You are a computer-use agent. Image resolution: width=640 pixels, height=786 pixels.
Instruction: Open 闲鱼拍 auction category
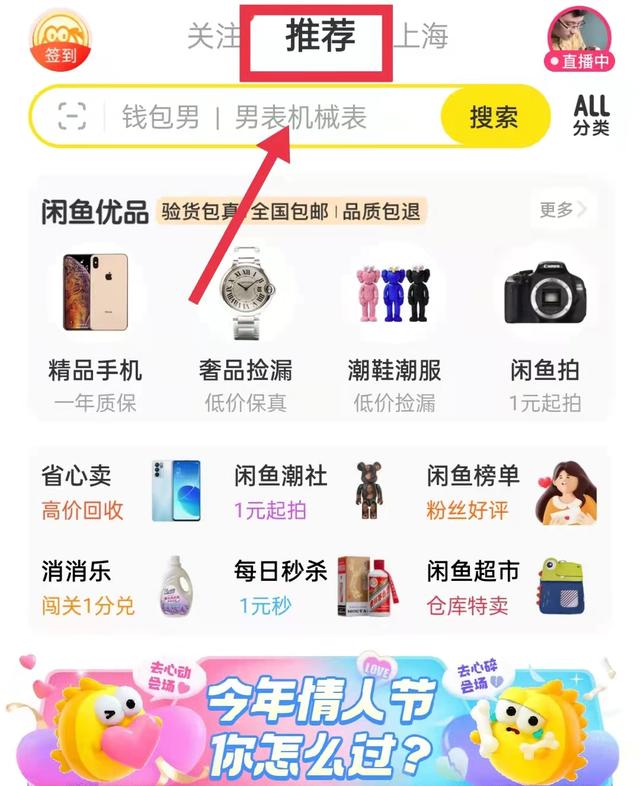[543, 325]
